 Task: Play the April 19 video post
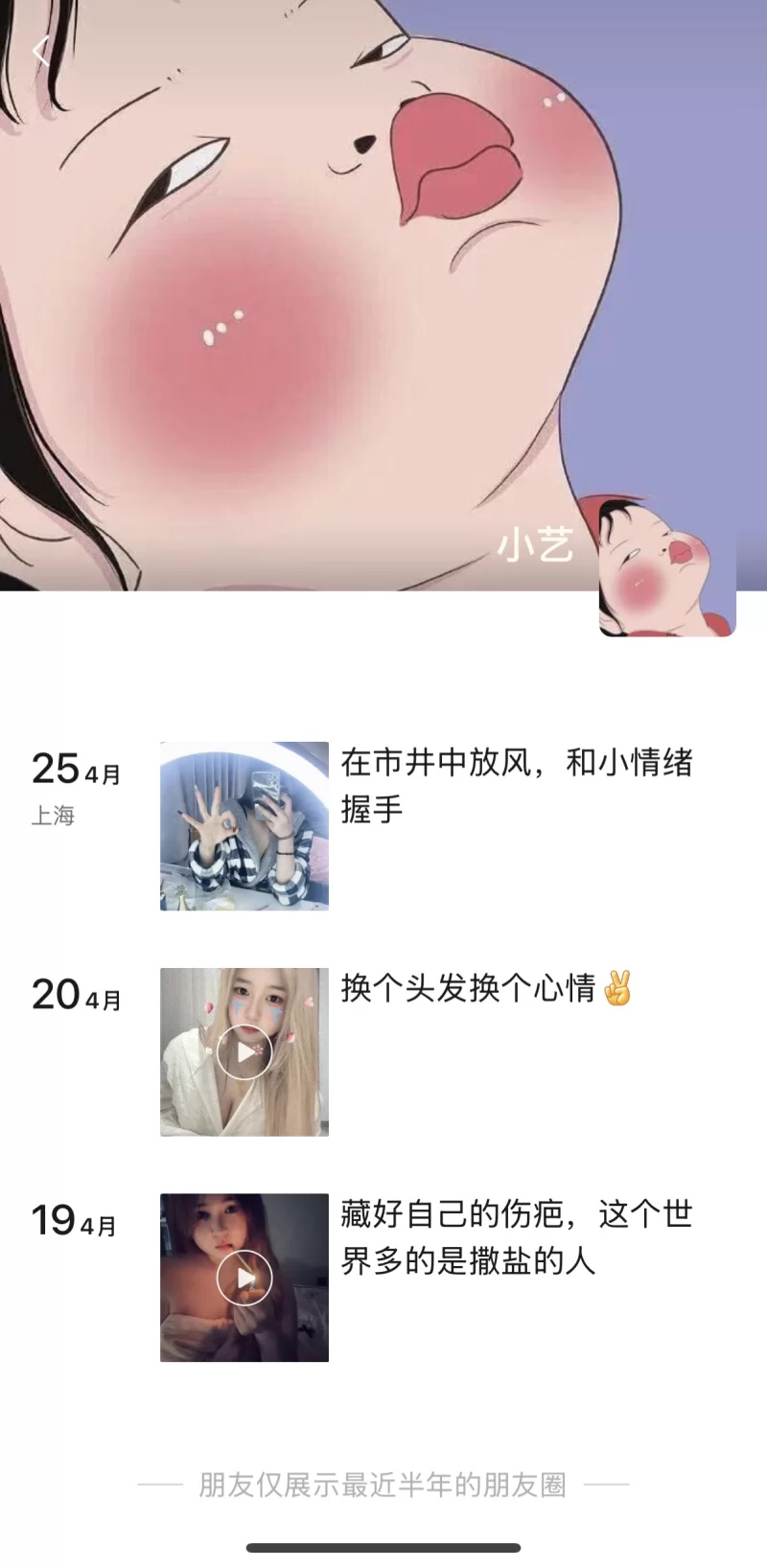[244, 1278]
